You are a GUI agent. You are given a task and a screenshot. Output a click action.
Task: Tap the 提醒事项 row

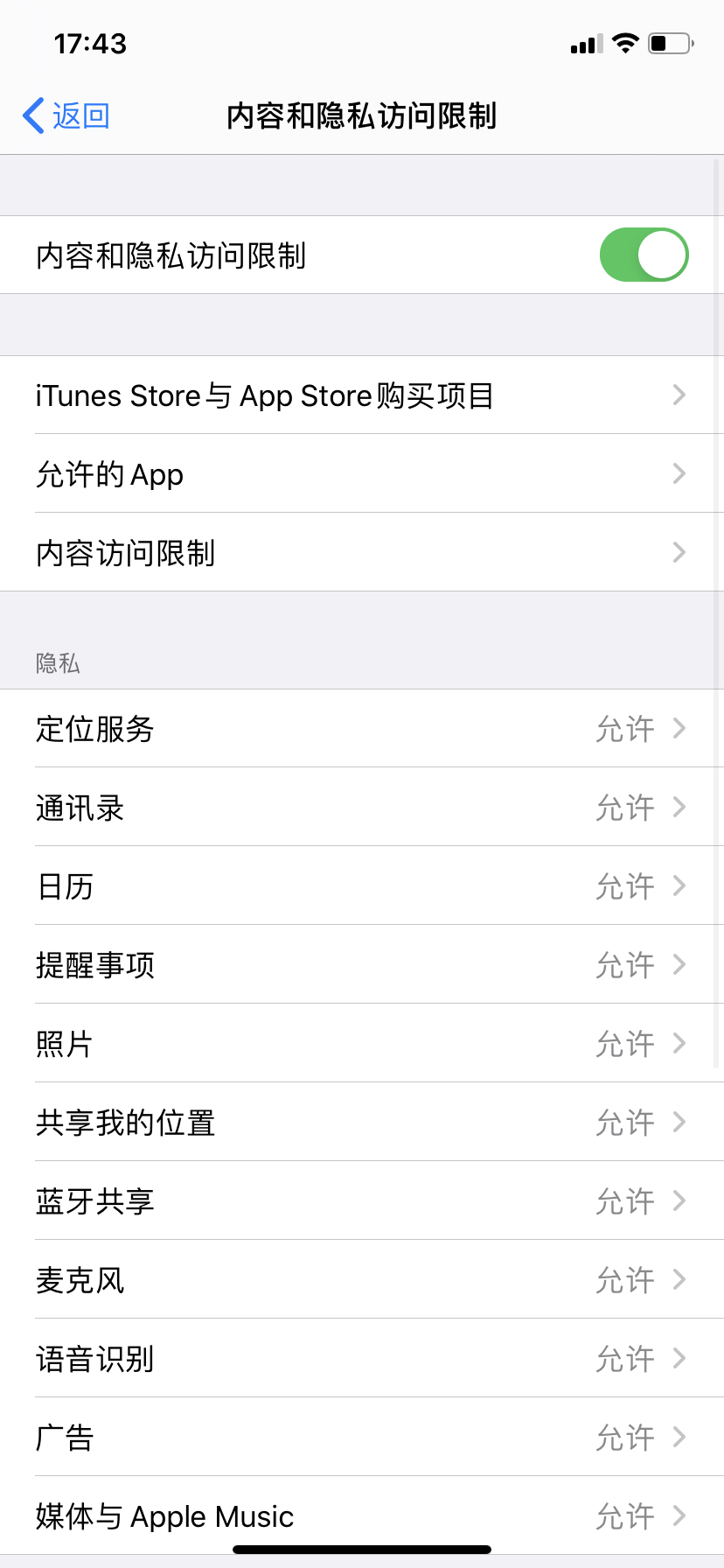coord(362,965)
